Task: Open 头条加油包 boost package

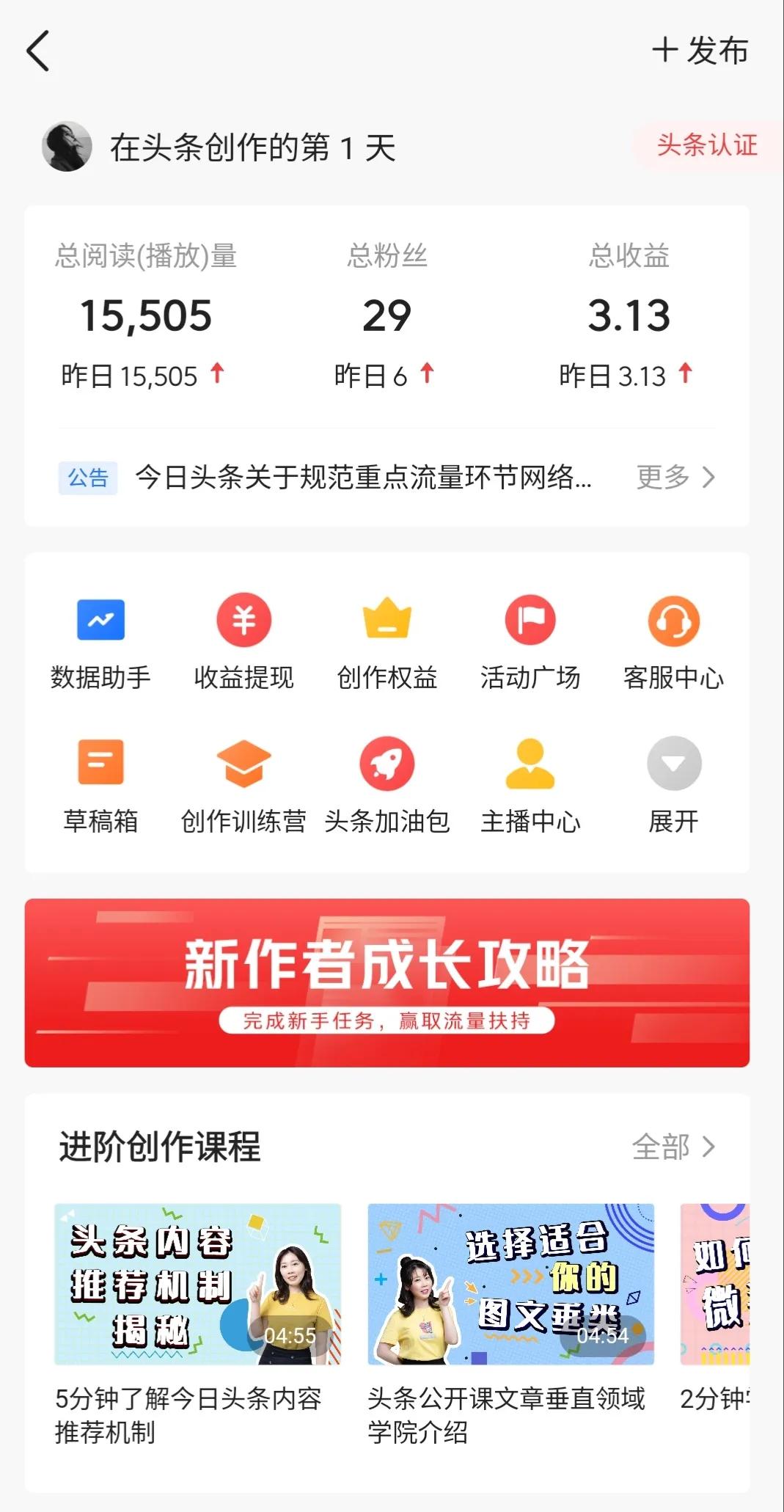Action: point(386,785)
